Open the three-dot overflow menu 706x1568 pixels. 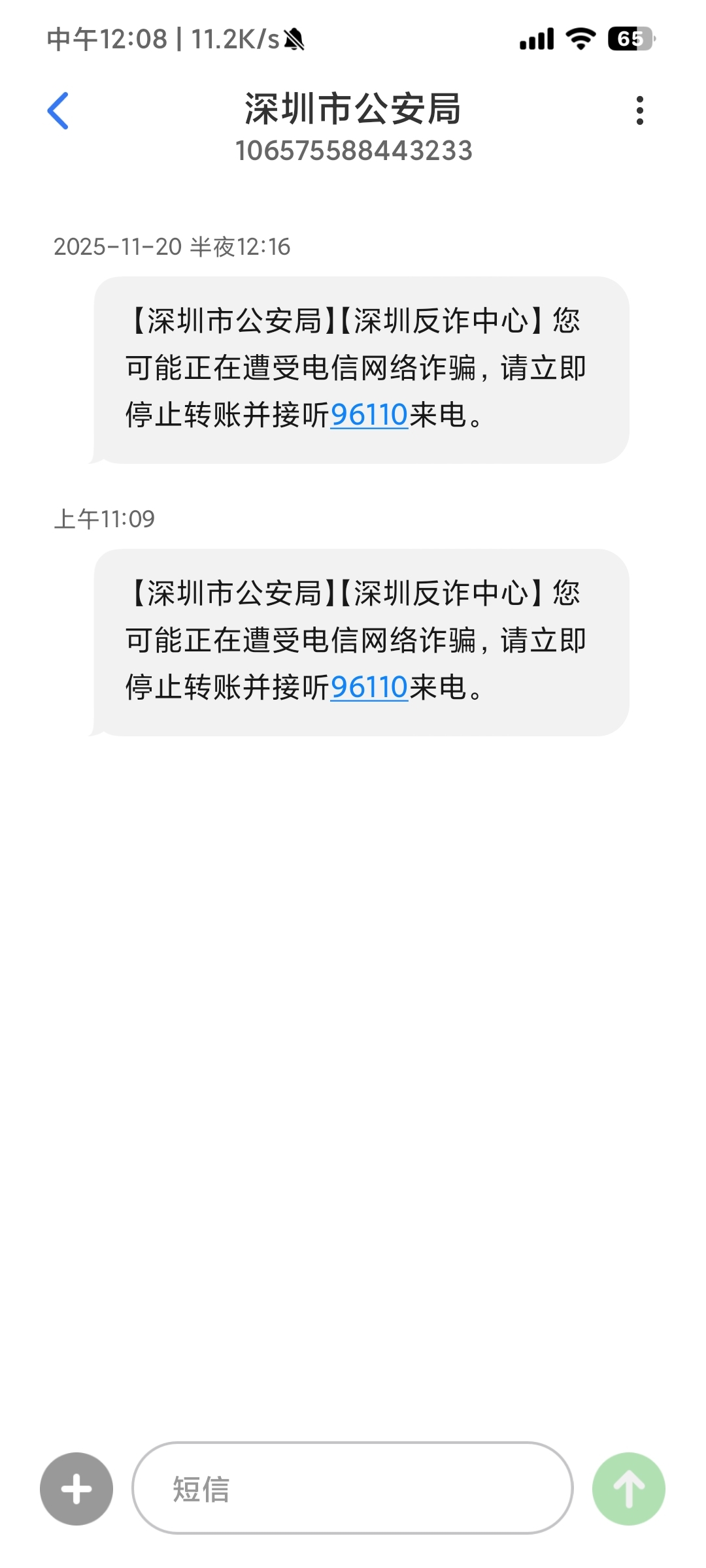(639, 110)
